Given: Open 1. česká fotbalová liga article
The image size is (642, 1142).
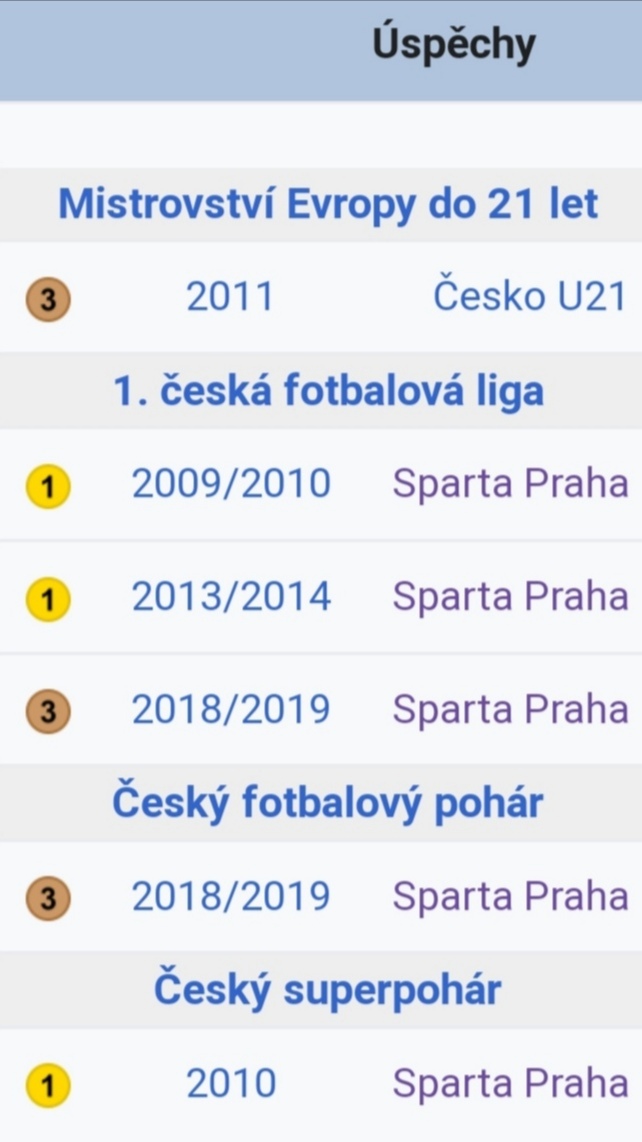Looking at the screenshot, I should click(329, 392).
